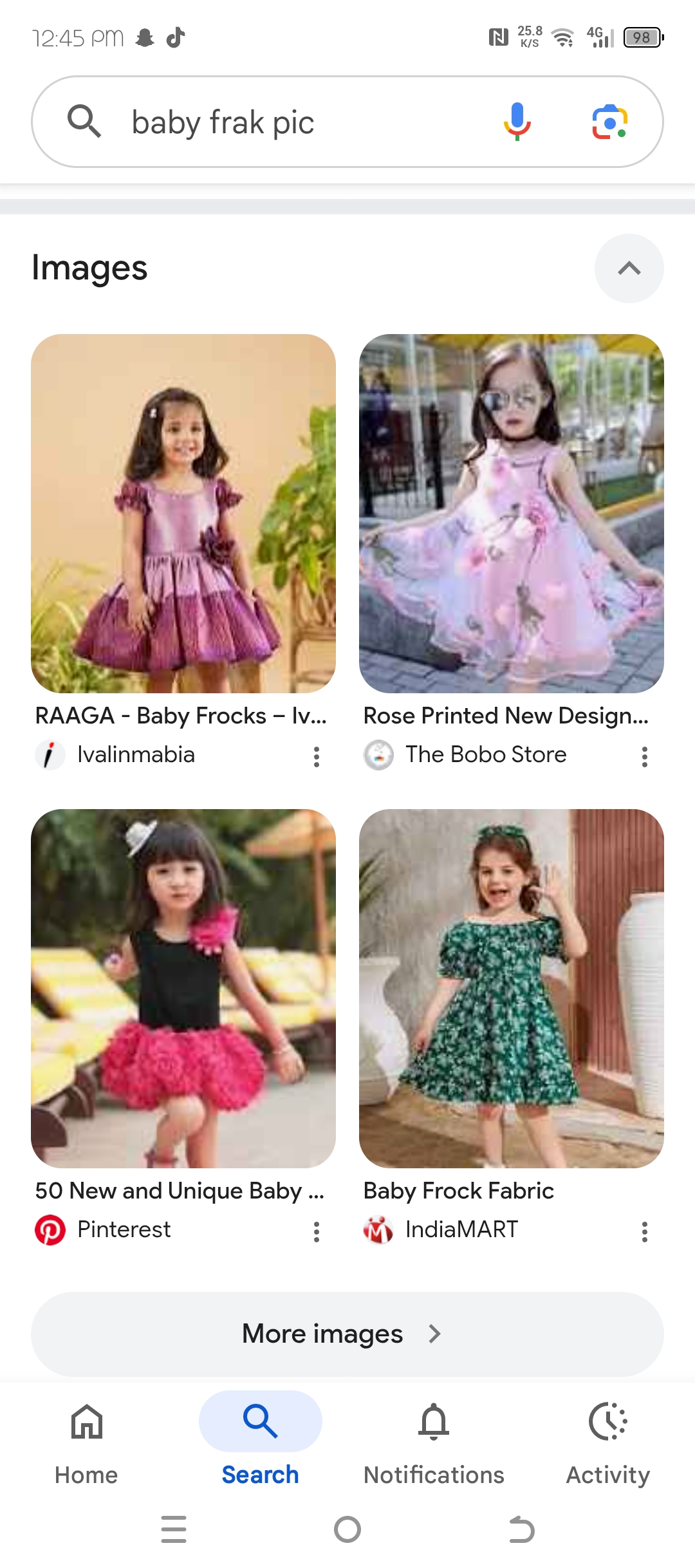Open the options menu for the Pinterest result
695x1568 pixels.
click(316, 1231)
